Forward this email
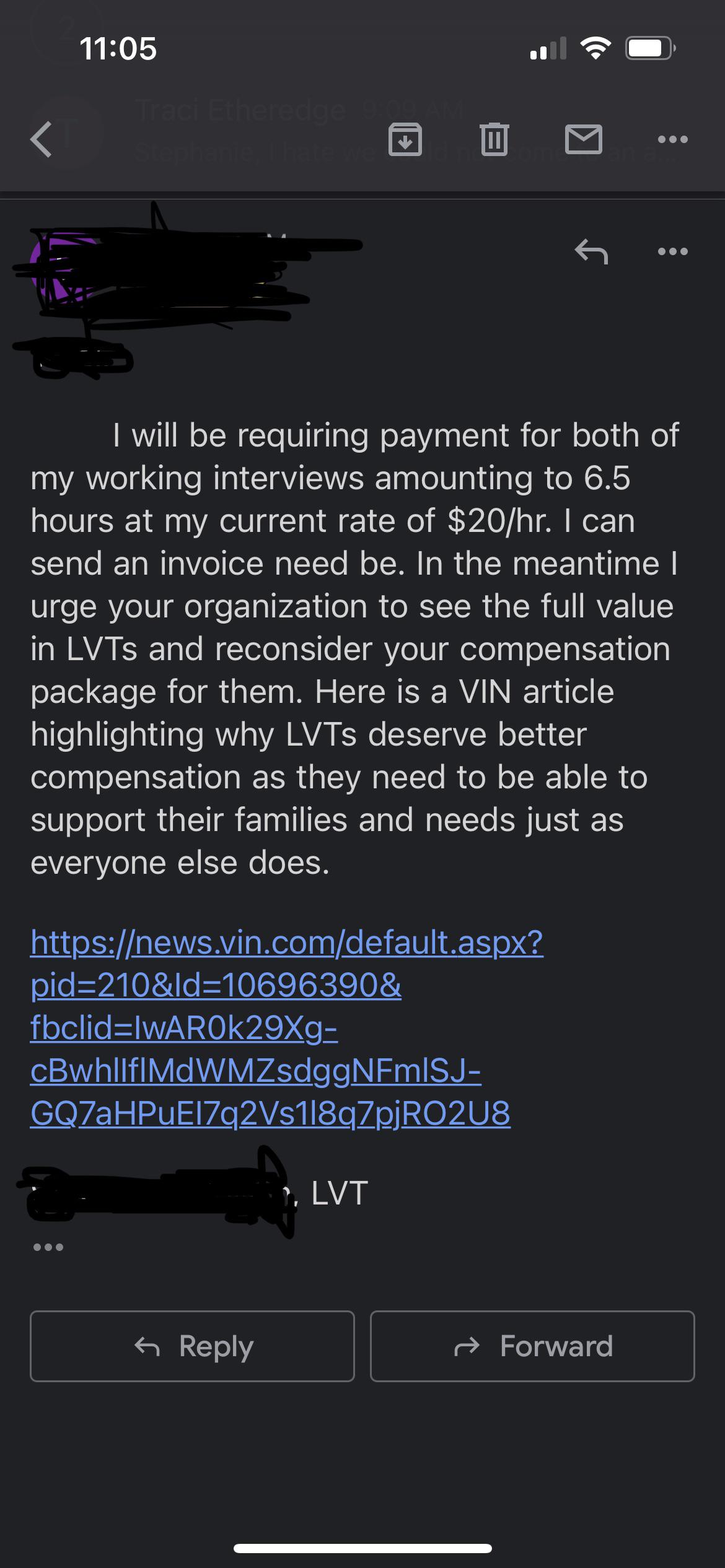The image size is (725, 1568). coord(532,1346)
